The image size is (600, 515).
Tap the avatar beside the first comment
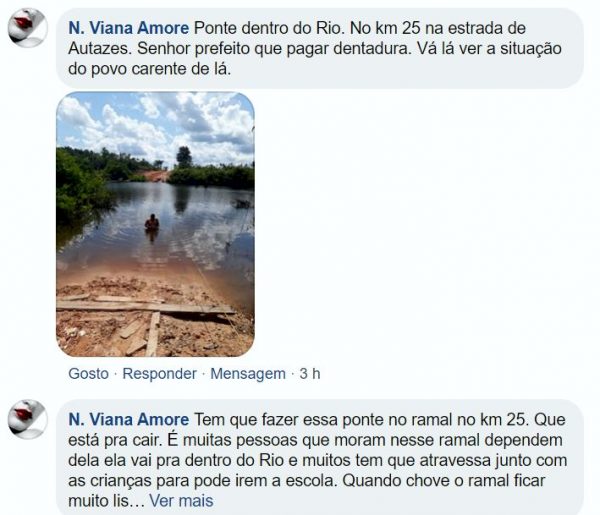[x=27, y=28]
